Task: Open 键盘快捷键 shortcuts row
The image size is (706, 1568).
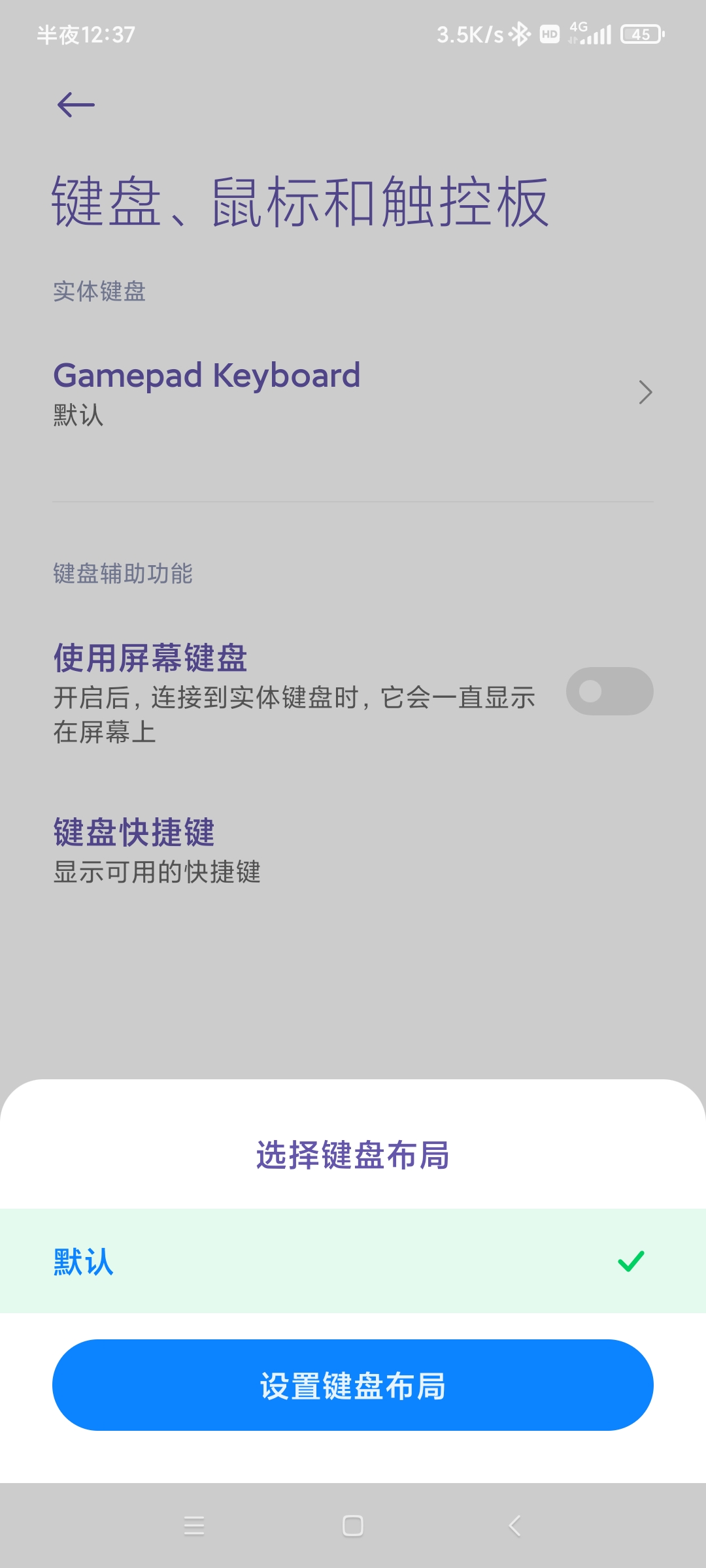Action: (353, 849)
